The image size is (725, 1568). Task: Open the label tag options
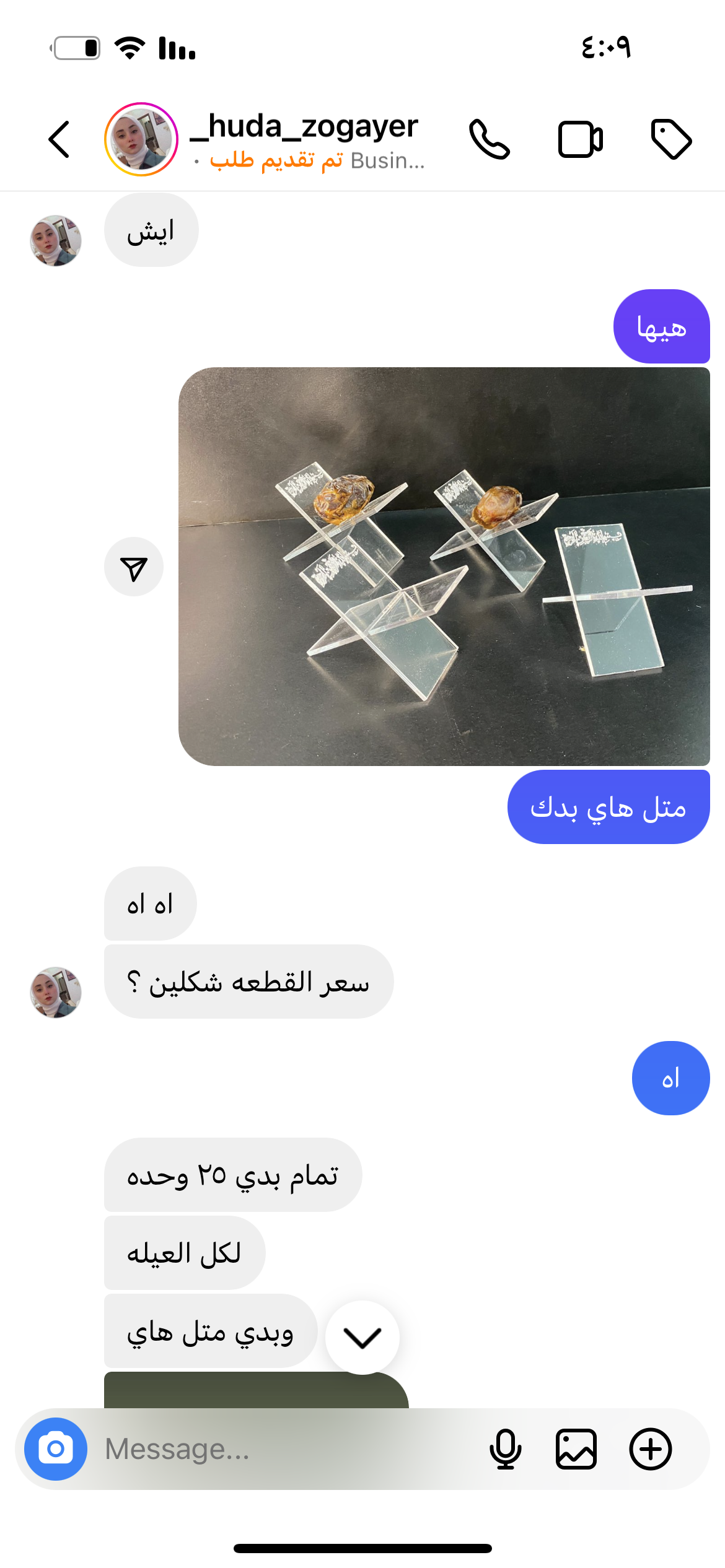coord(671,139)
